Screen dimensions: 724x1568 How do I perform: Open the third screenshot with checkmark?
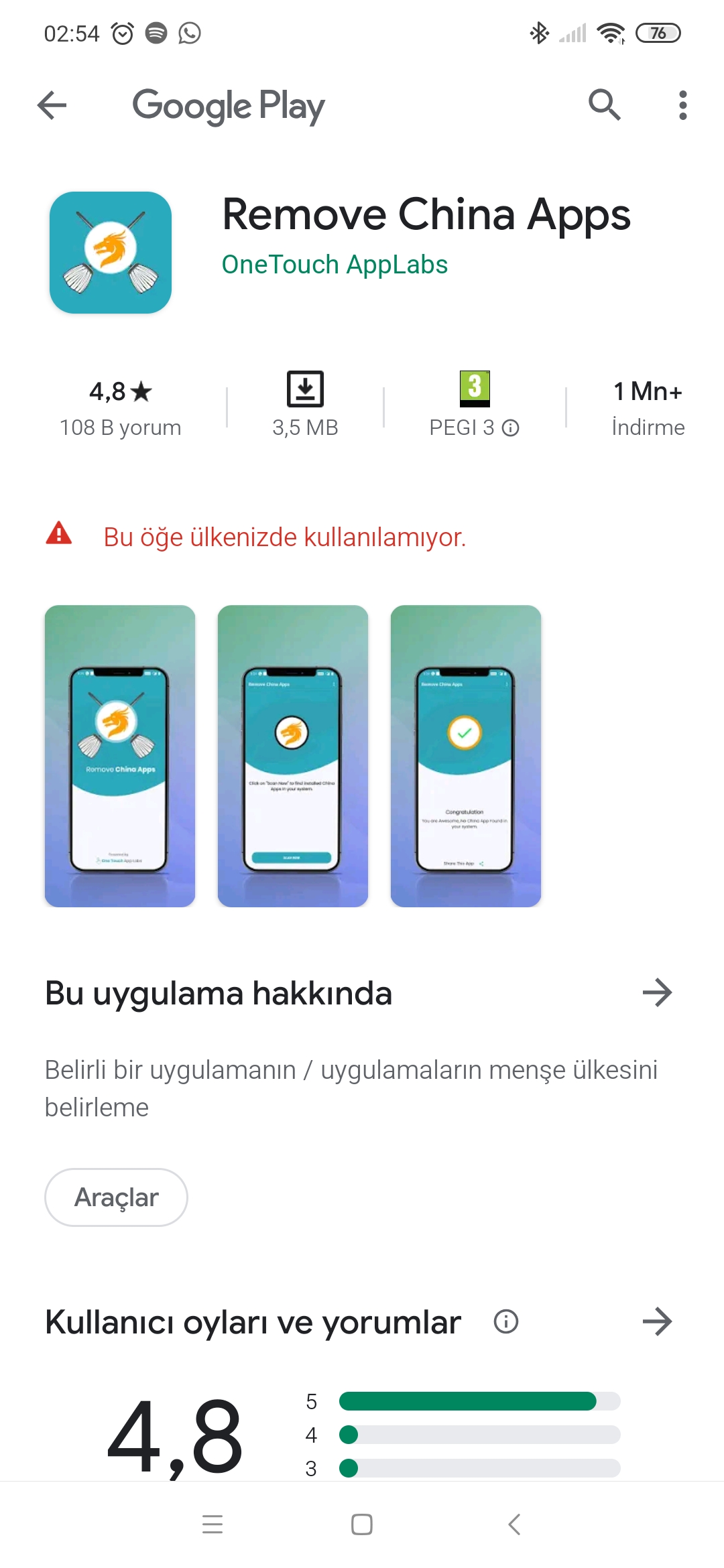point(466,756)
